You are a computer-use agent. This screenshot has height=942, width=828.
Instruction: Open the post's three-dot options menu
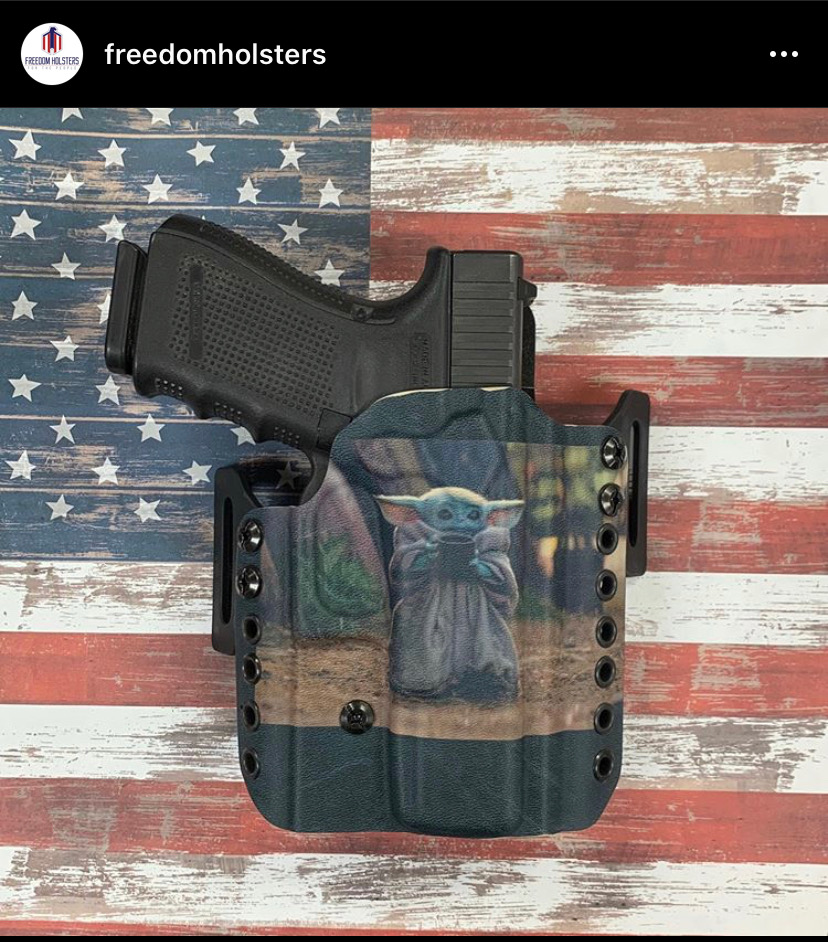pos(783,54)
